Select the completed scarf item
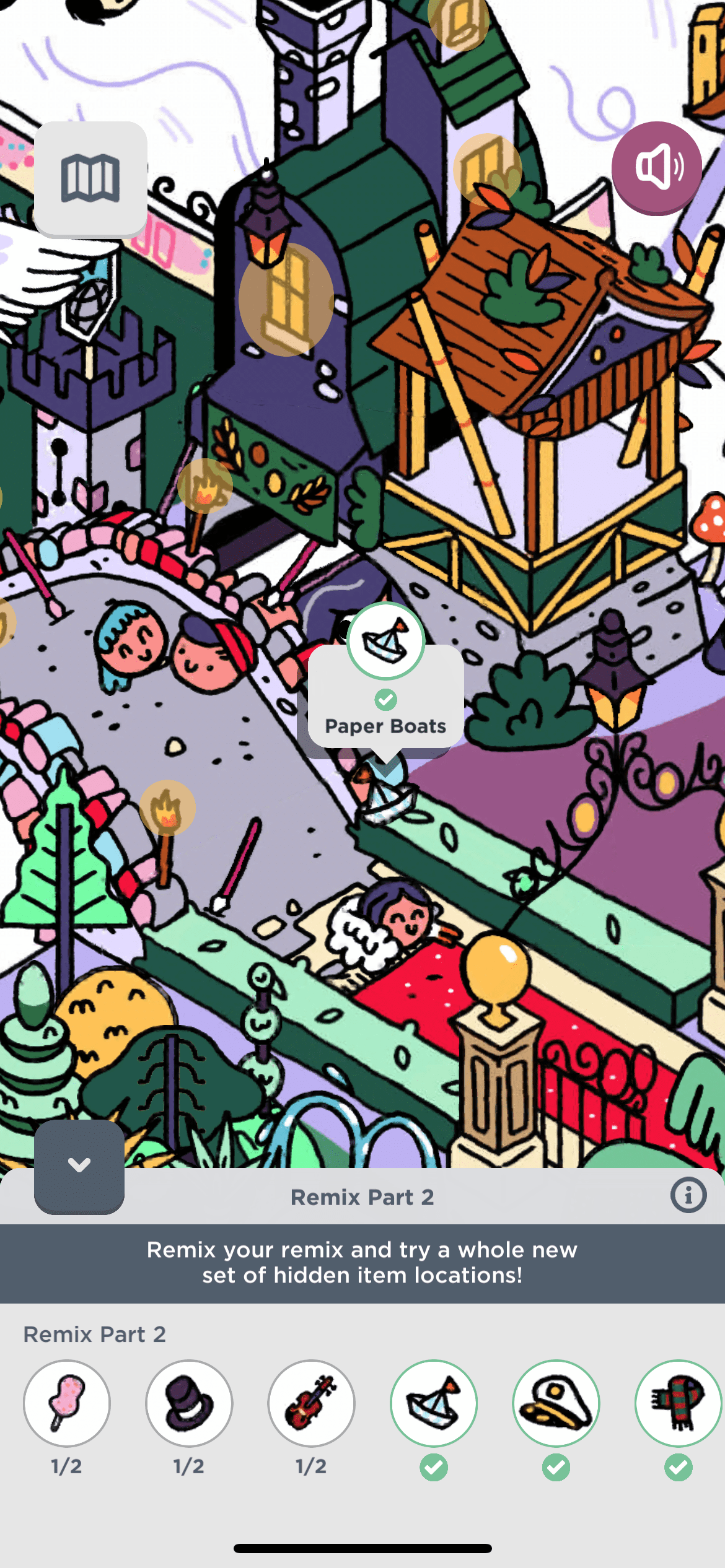The height and width of the screenshot is (1568, 725). click(678, 1403)
